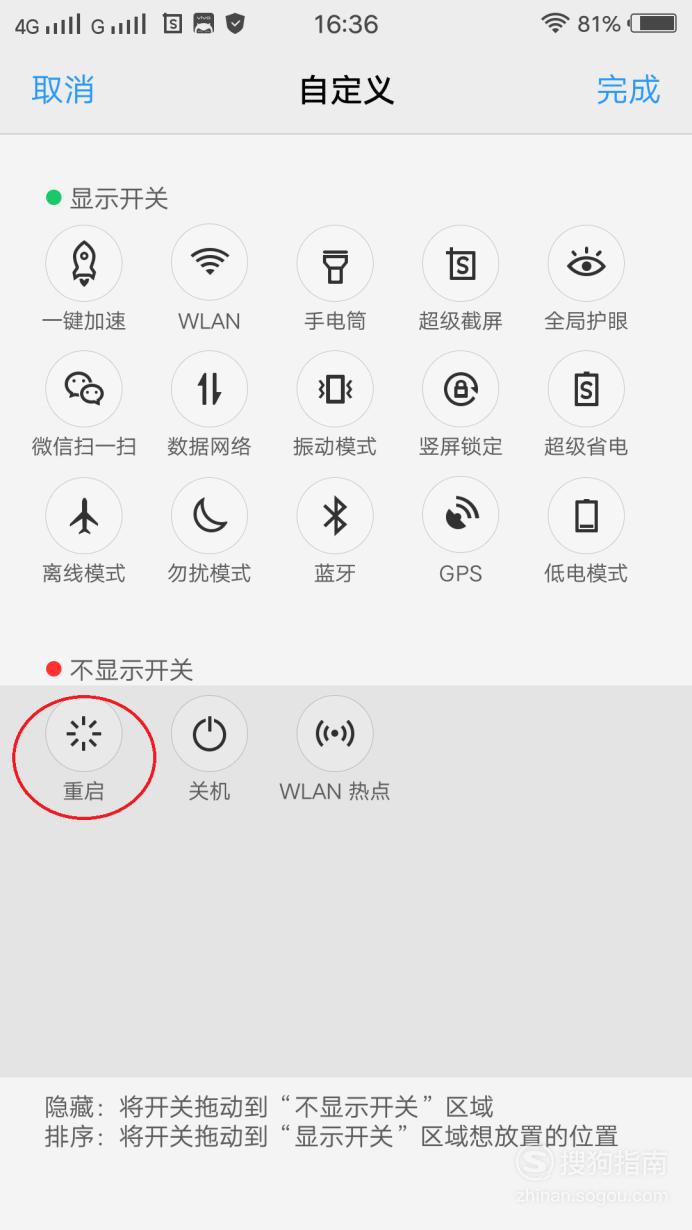Select the 全局护眼 eye protection switch
The height and width of the screenshot is (1230, 692).
tap(586, 263)
